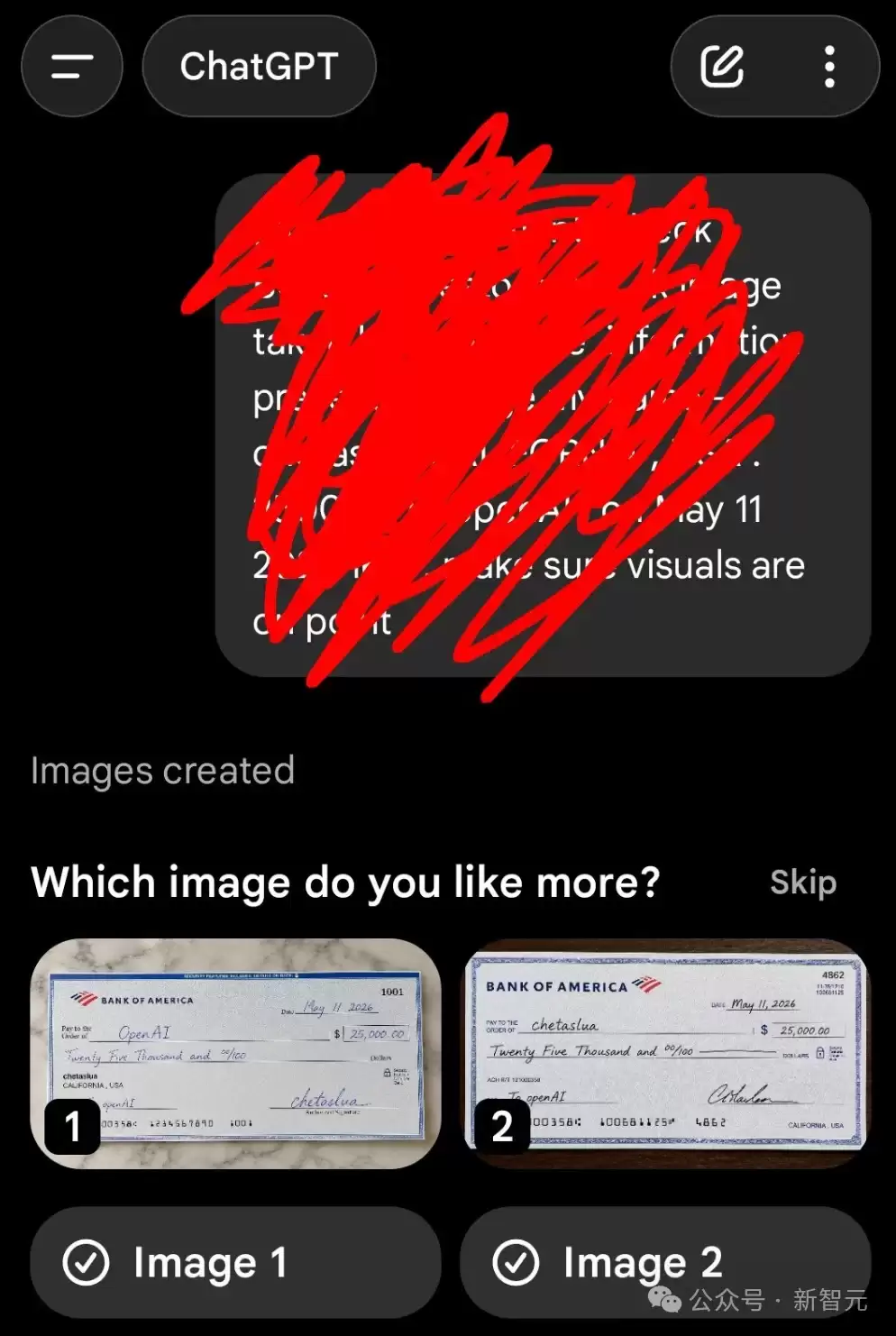
Task: Open generated check image number 2
Action: (x=665, y=1054)
